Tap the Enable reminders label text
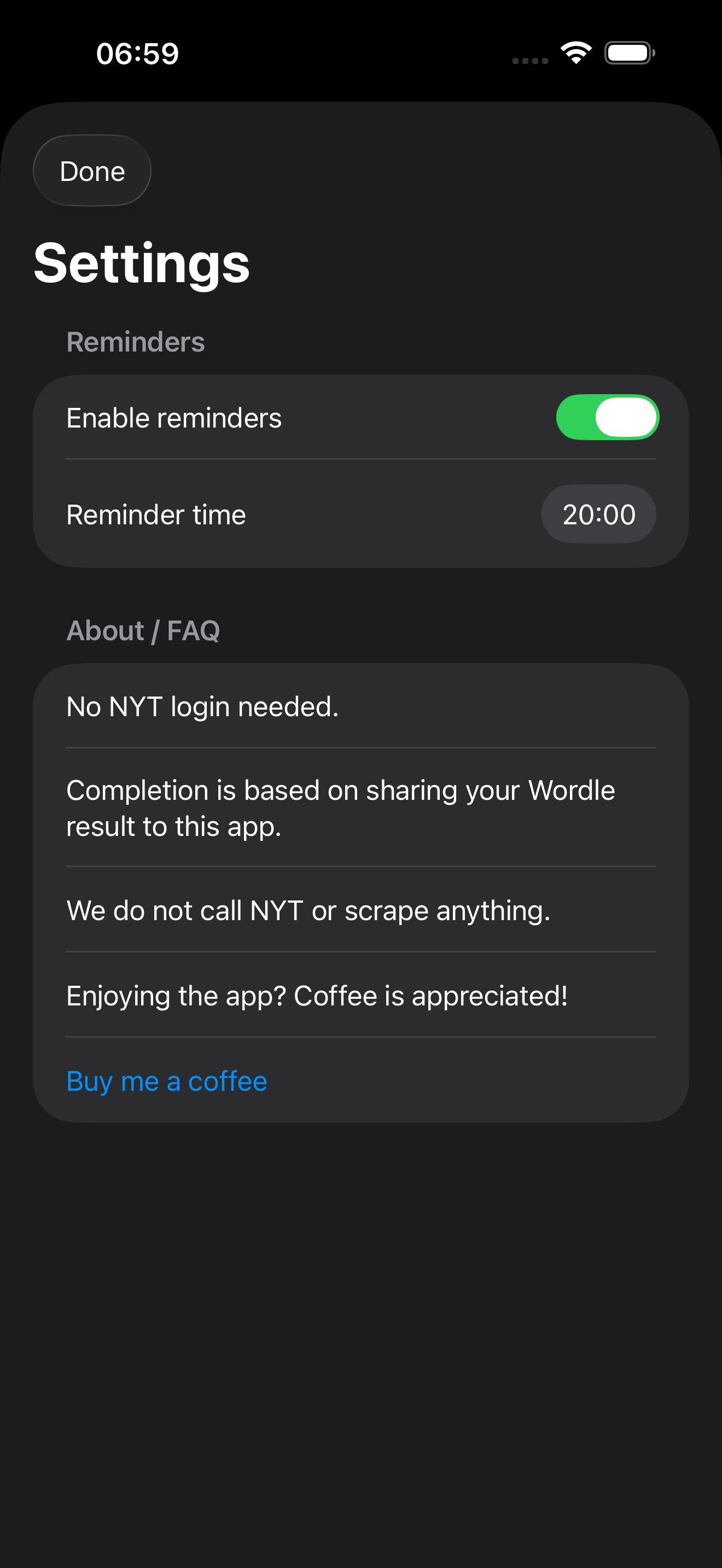The height and width of the screenshot is (1568, 722). 173,417
